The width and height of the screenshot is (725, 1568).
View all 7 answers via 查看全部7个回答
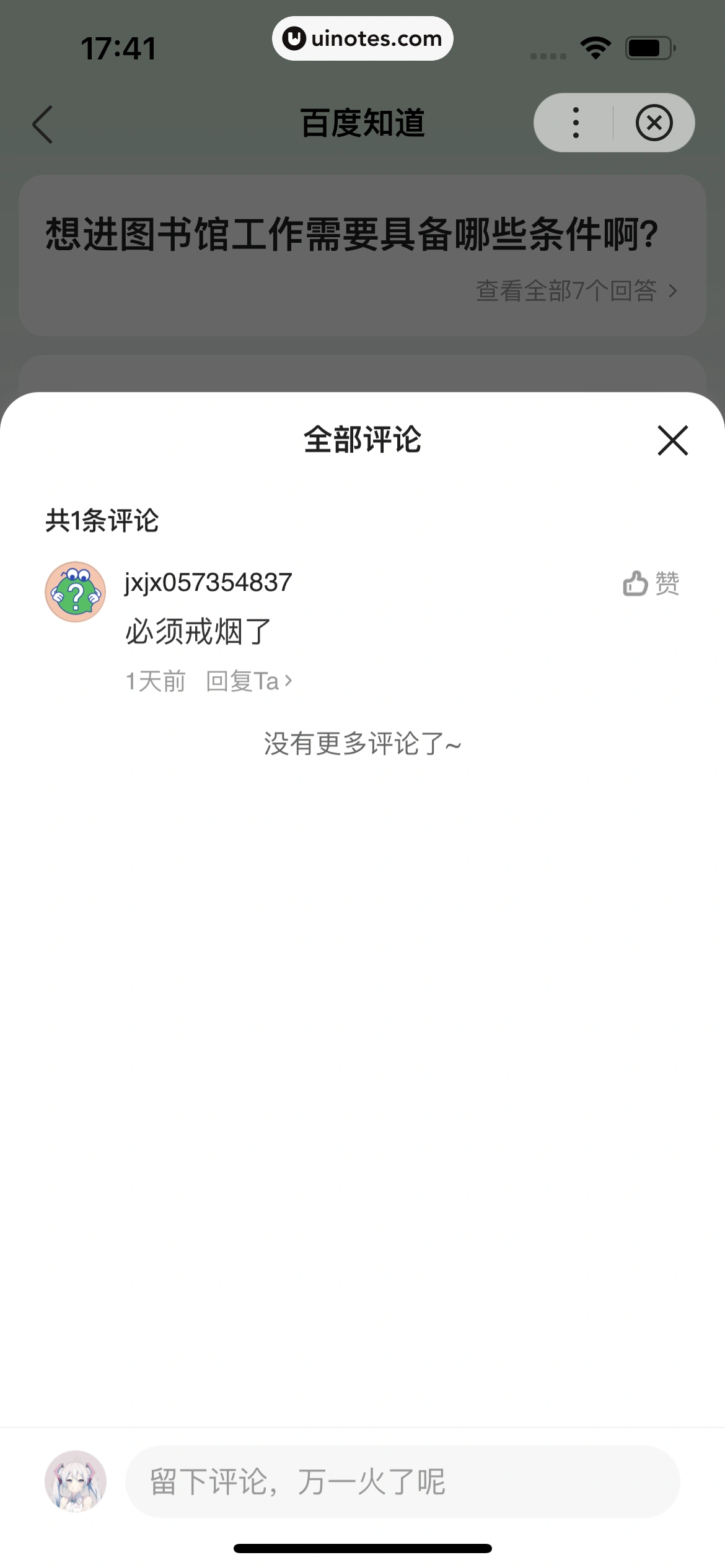[x=576, y=290]
